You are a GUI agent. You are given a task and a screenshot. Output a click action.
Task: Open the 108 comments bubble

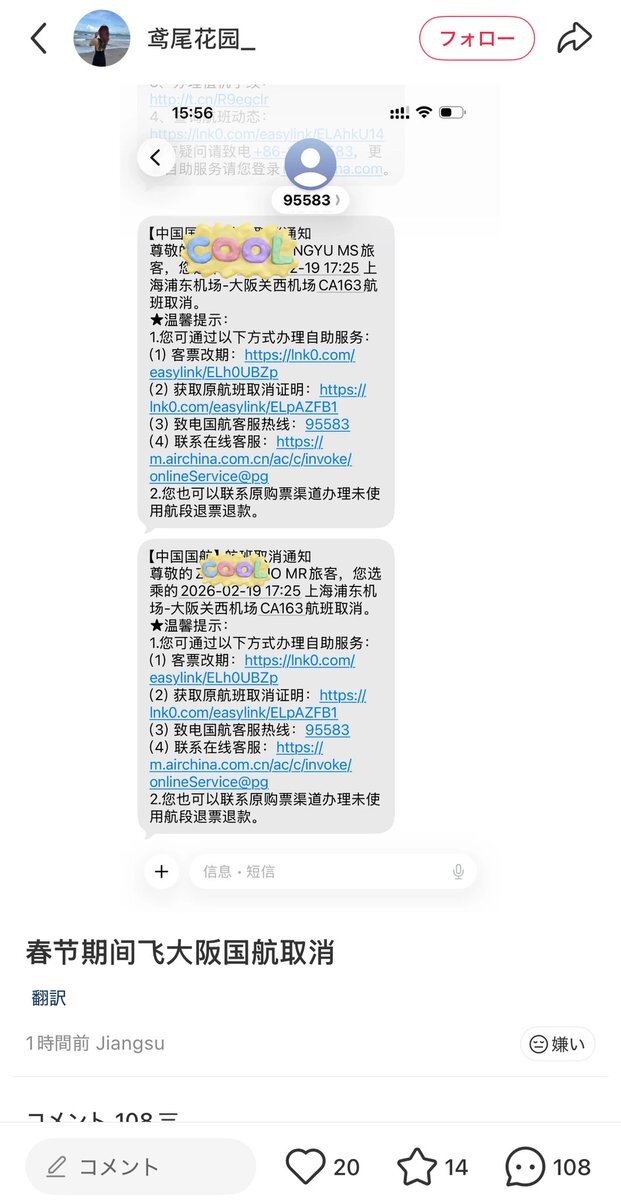(x=526, y=1166)
